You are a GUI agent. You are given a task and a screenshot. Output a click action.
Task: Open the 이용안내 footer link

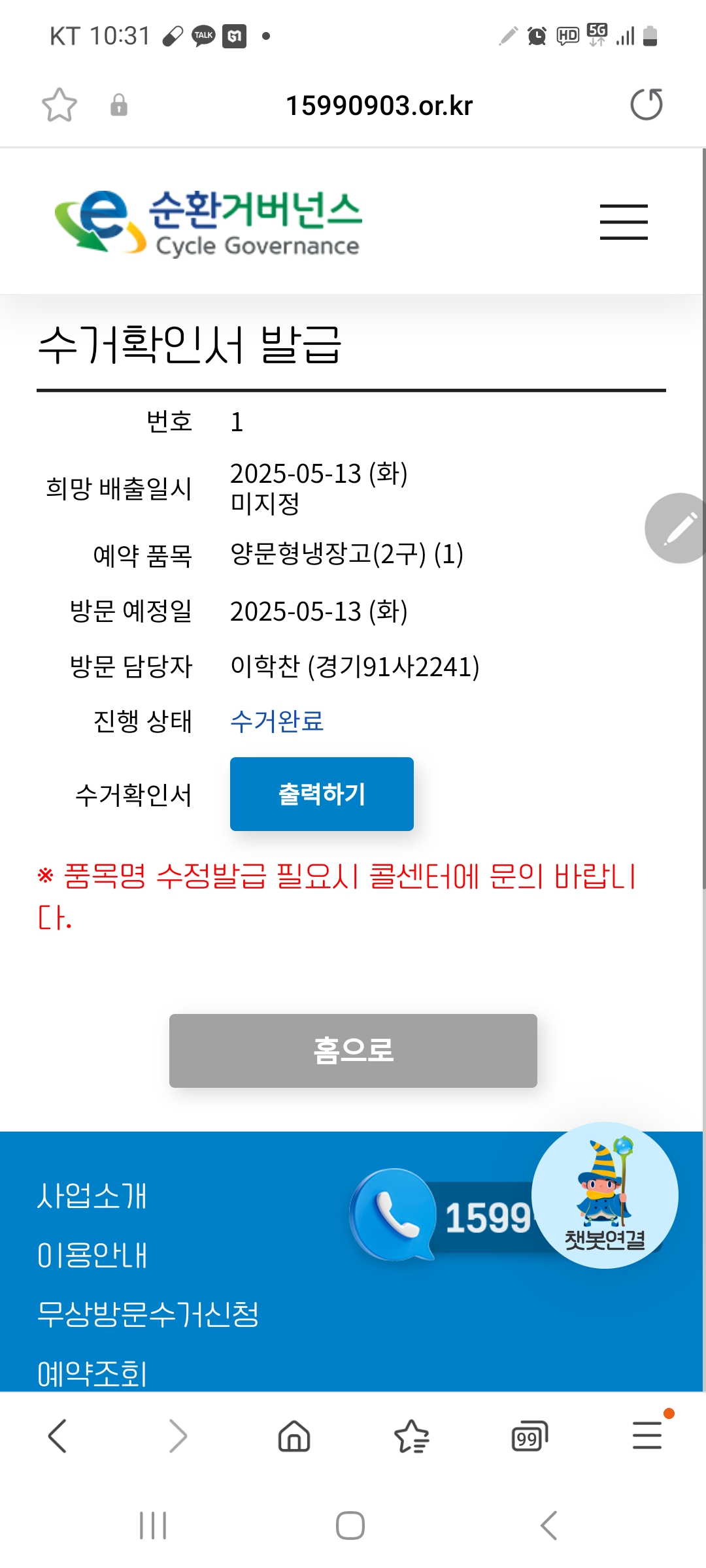[92, 1255]
